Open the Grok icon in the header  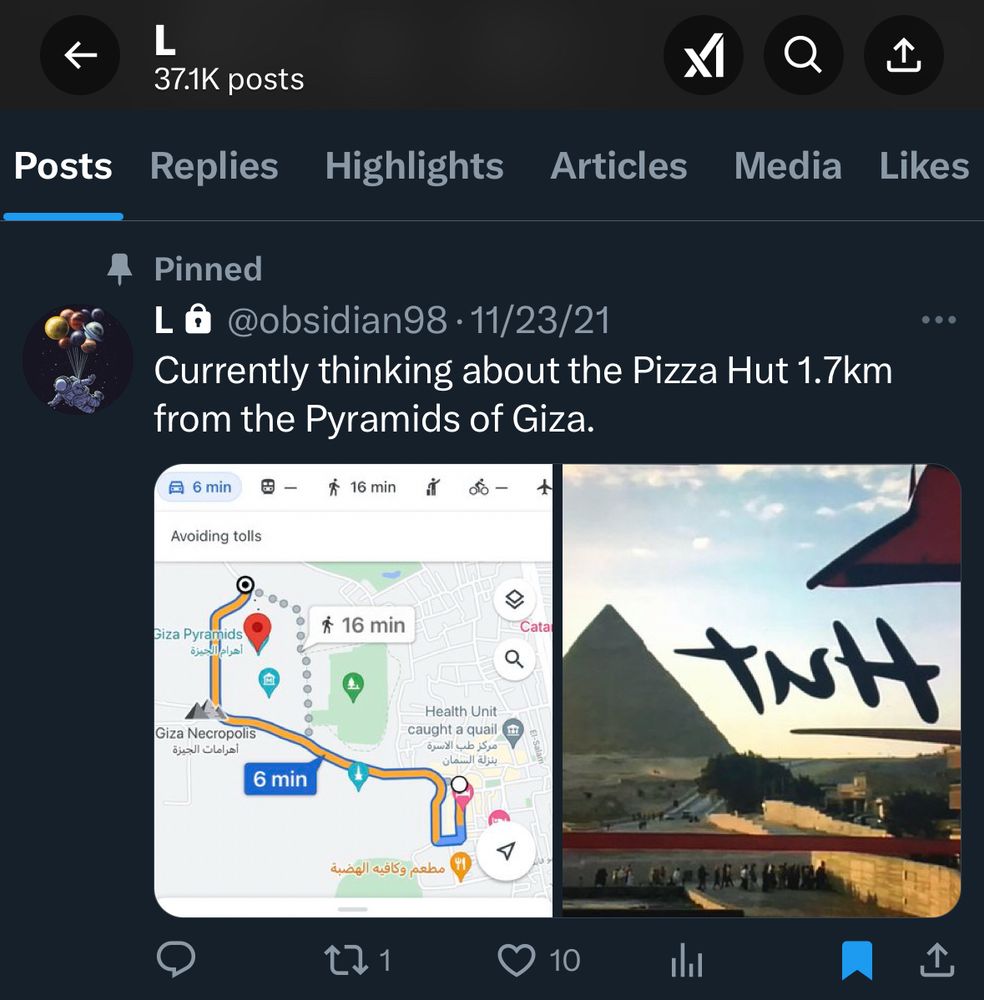703,56
